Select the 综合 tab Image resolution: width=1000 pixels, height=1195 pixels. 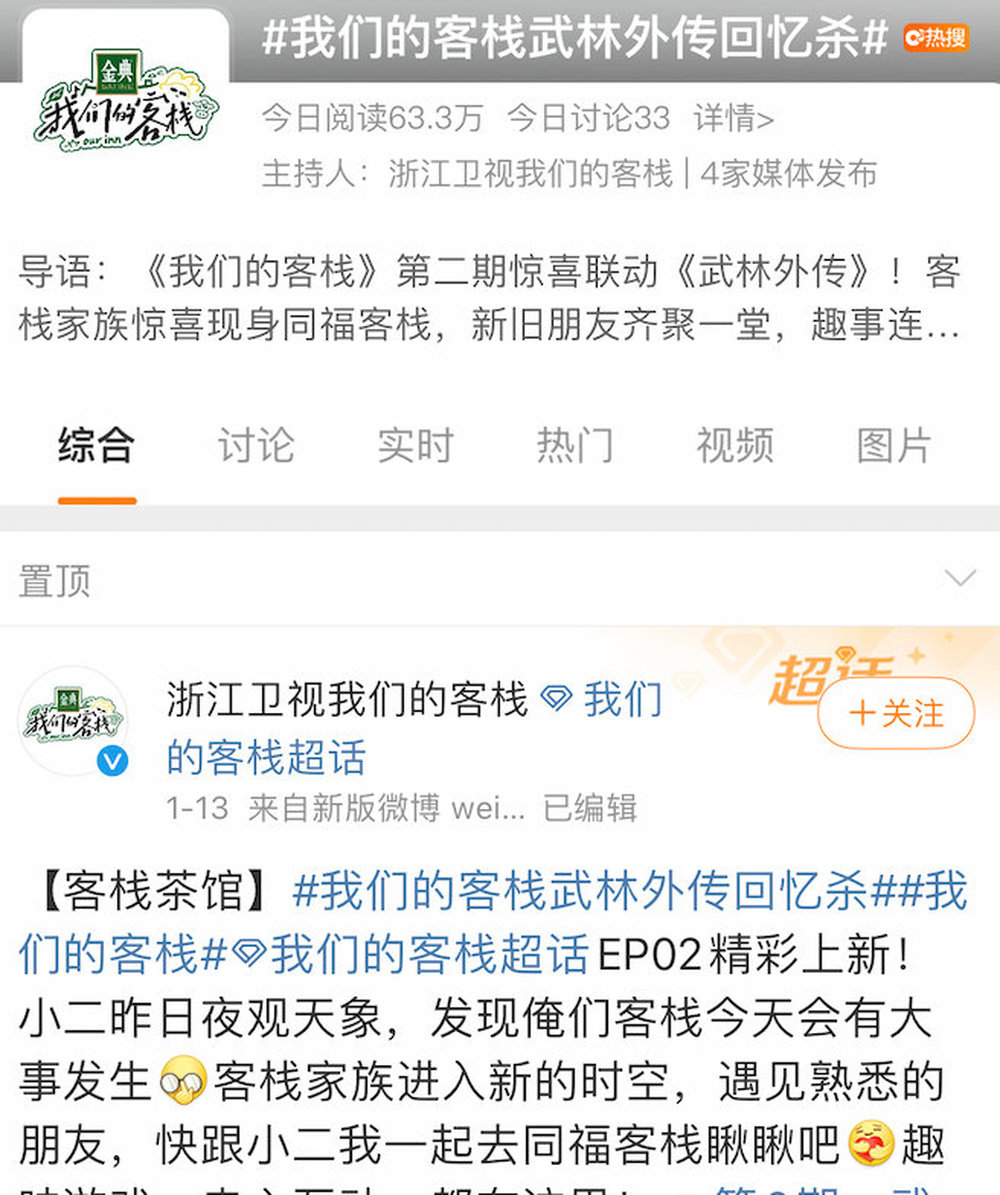click(x=96, y=445)
